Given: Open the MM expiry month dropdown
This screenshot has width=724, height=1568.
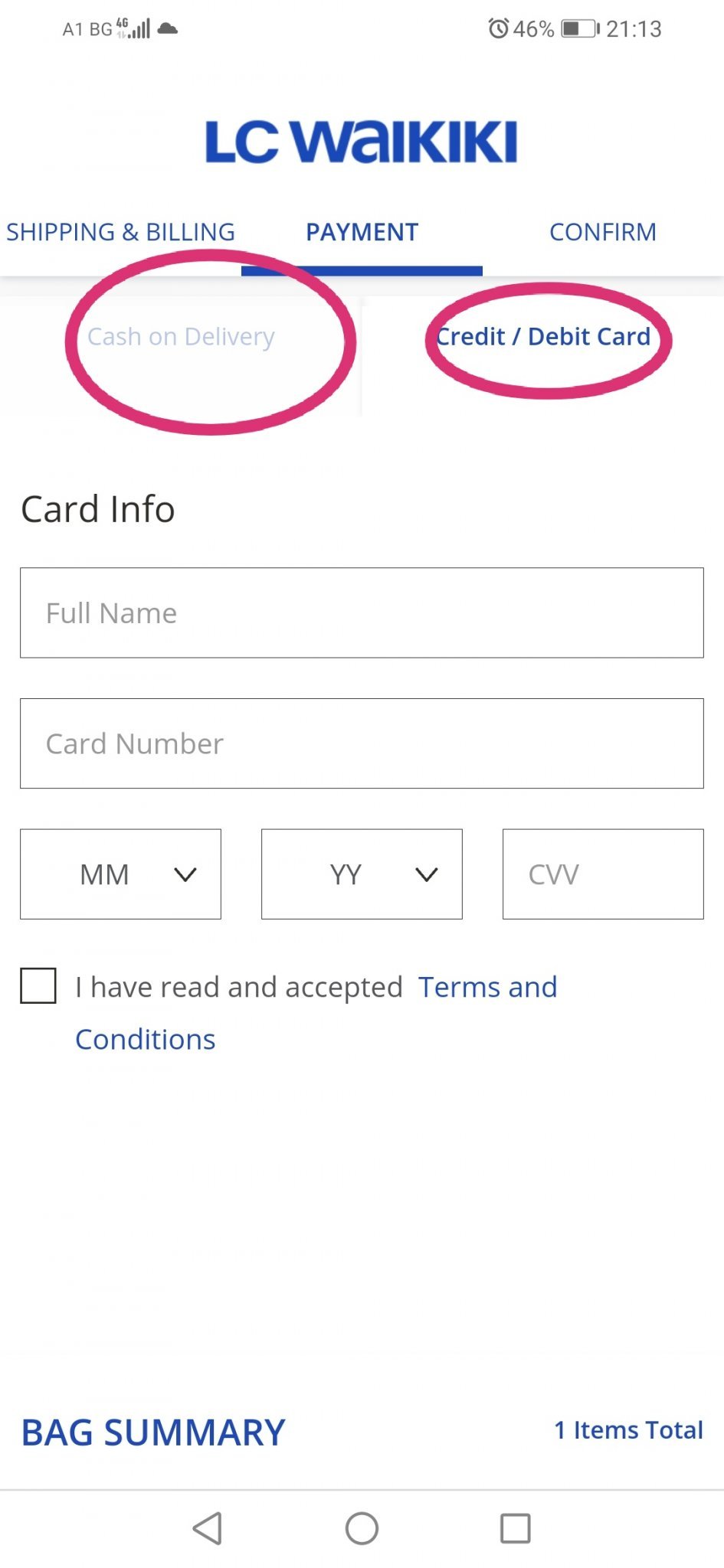Looking at the screenshot, I should (x=120, y=874).
